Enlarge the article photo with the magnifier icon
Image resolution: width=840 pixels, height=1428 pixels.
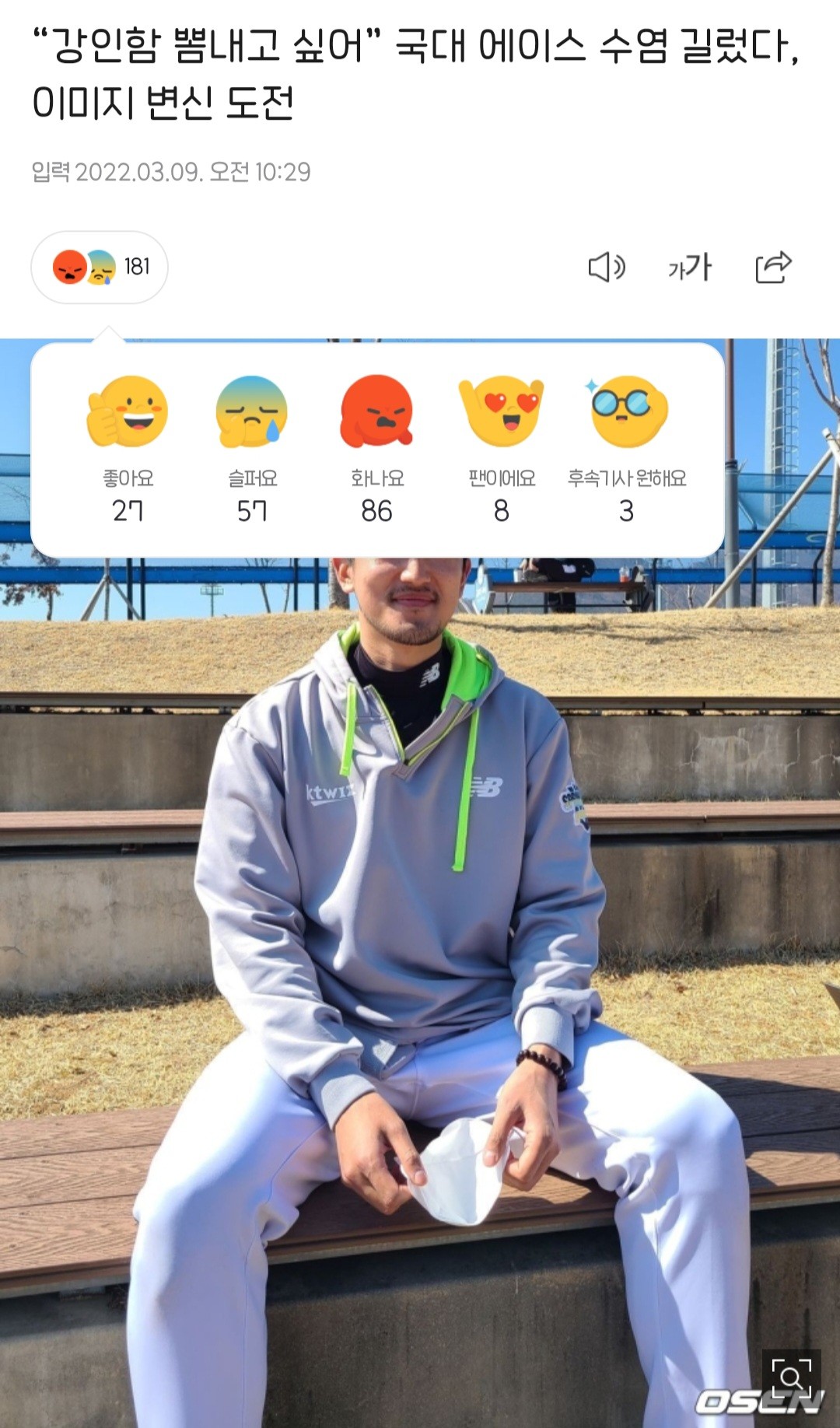point(791,1377)
